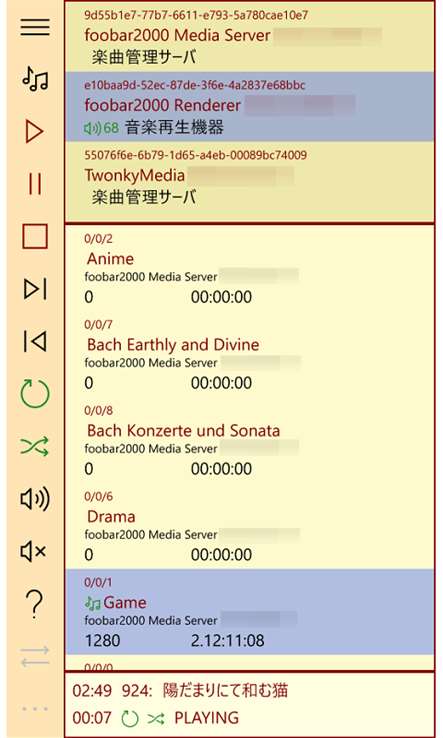This screenshot has height=738, width=443.
Task: Toggle repeat mode in the sidebar
Action: pyautogui.click(x=35, y=393)
